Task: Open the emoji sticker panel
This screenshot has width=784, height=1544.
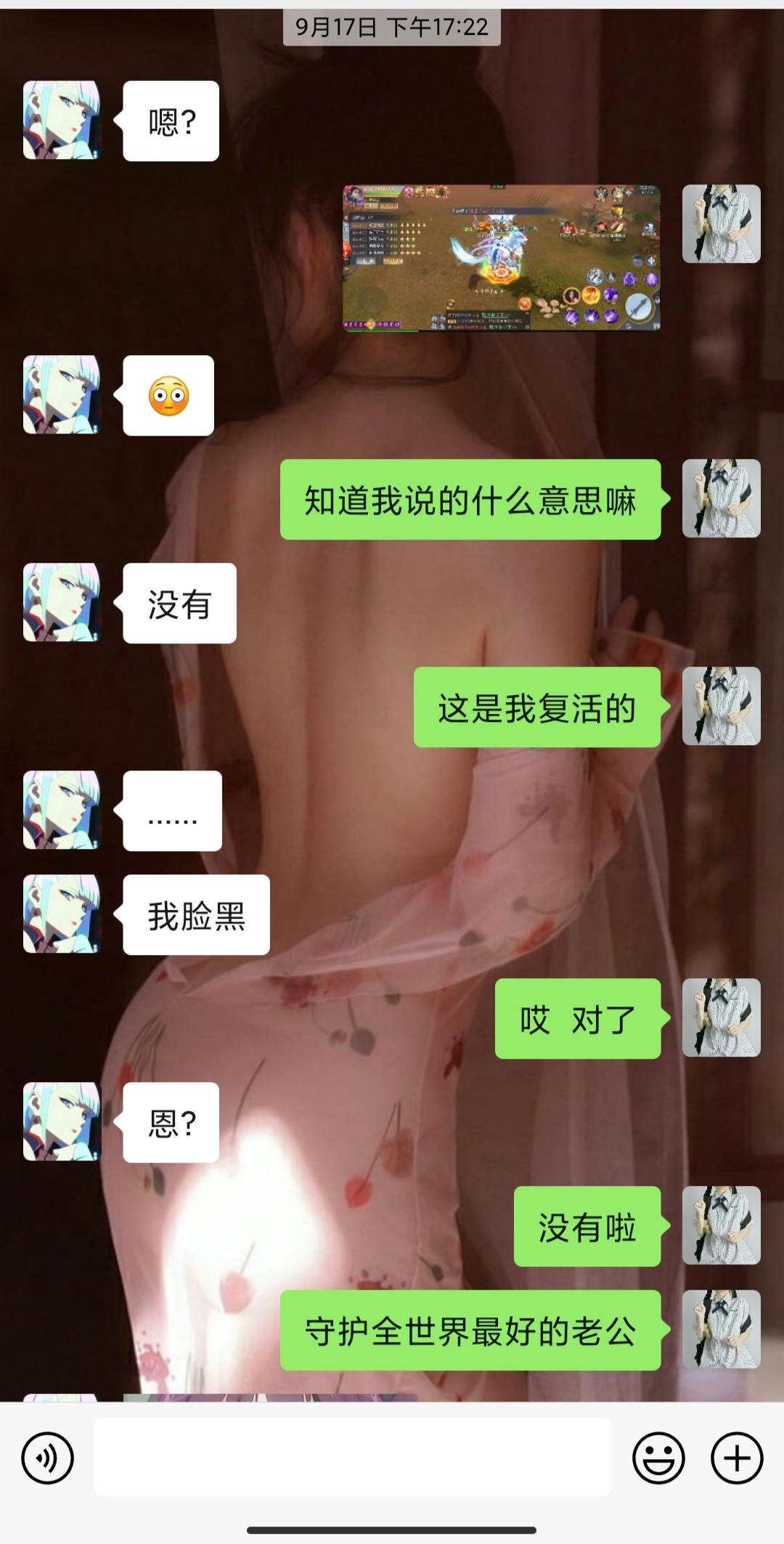Action: click(x=658, y=1458)
